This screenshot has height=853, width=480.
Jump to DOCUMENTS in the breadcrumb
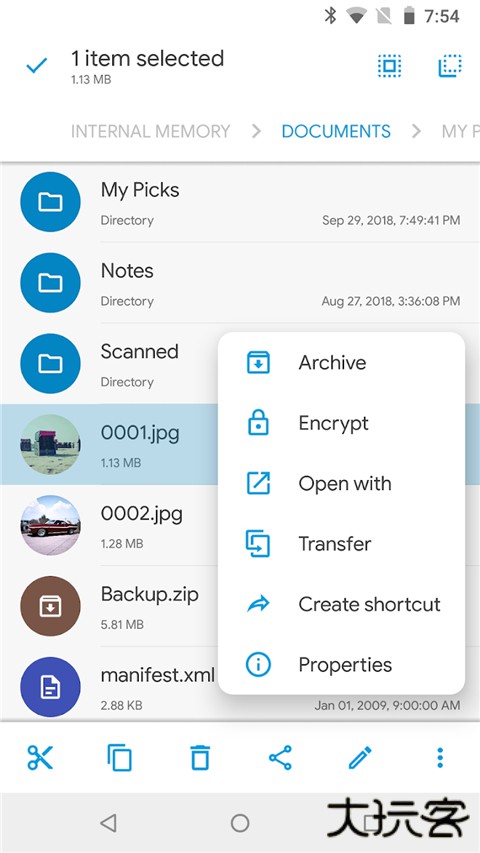tap(336, 131)
